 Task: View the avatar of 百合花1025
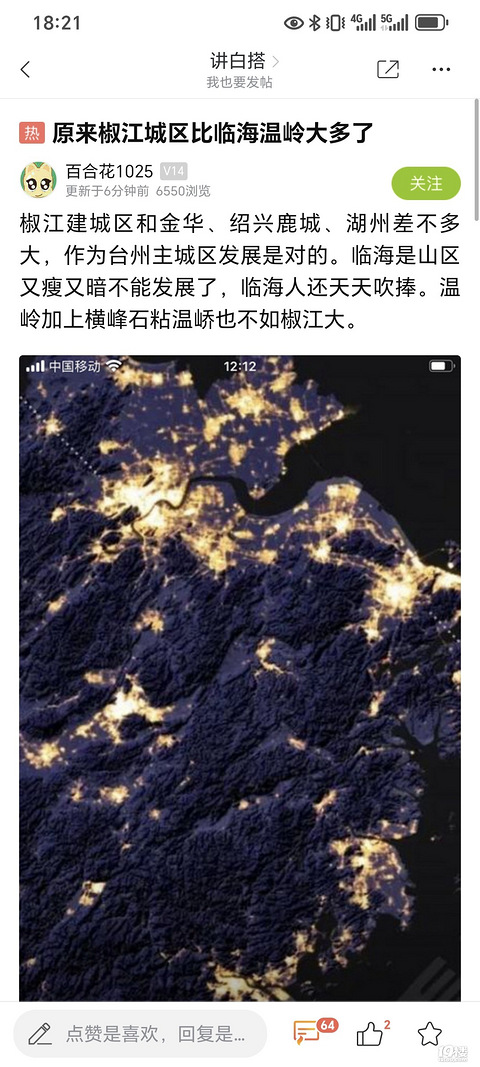pyautogui.click(x=39, y=180)
